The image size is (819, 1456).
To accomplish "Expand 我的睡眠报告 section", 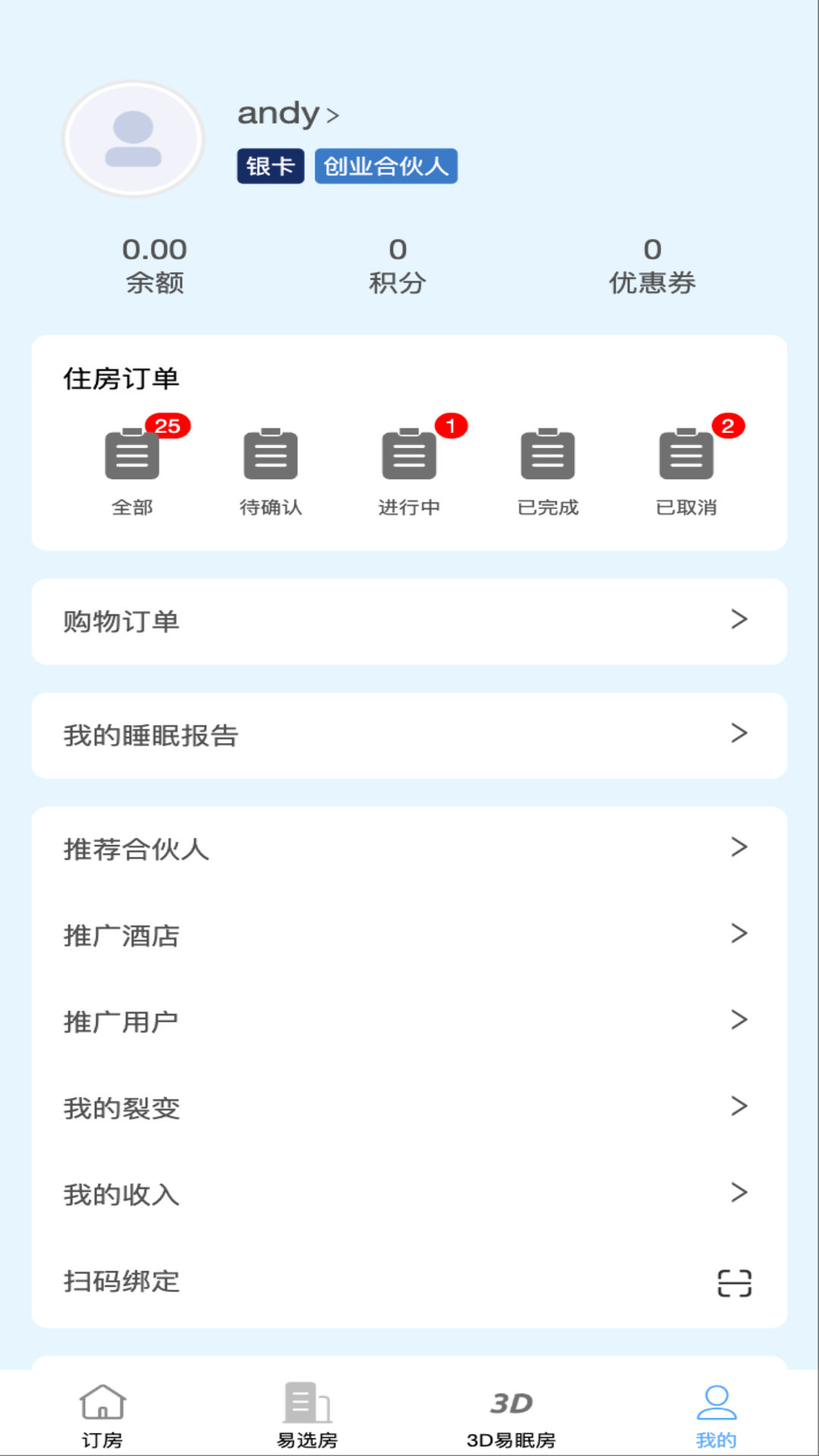I will [x=409, y=734].
